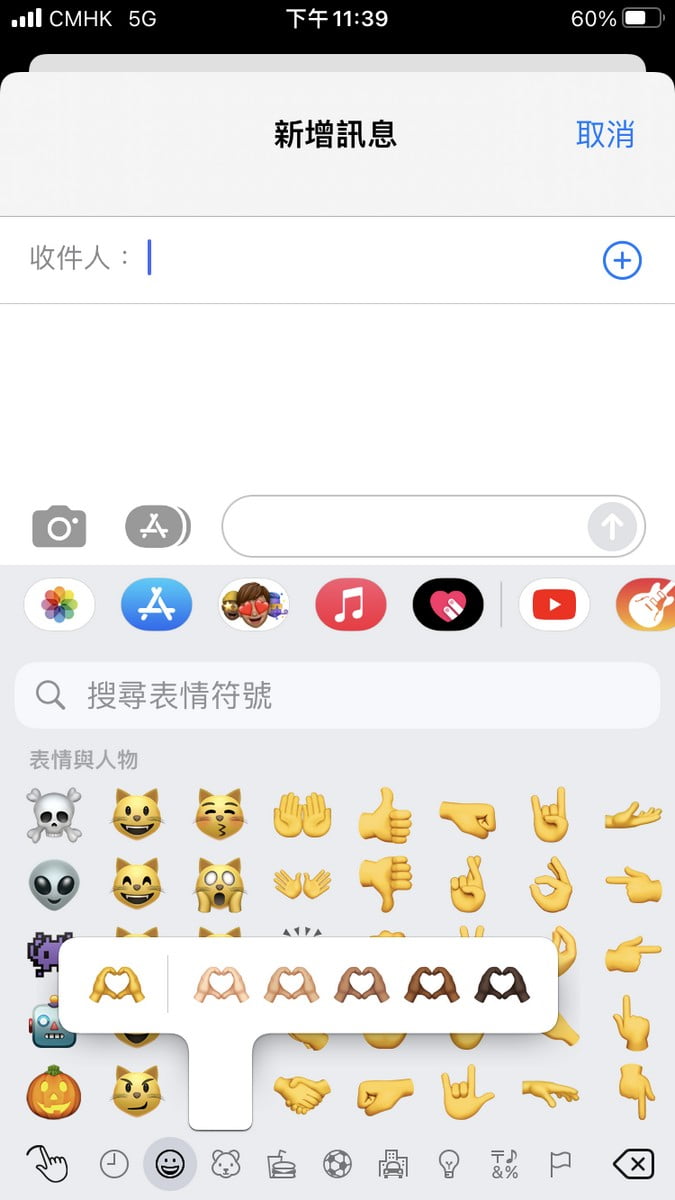Switch to the animals and nature emoji tab
The width and height of the screenshot is (675, 1200).
[x=226, y=1164]
